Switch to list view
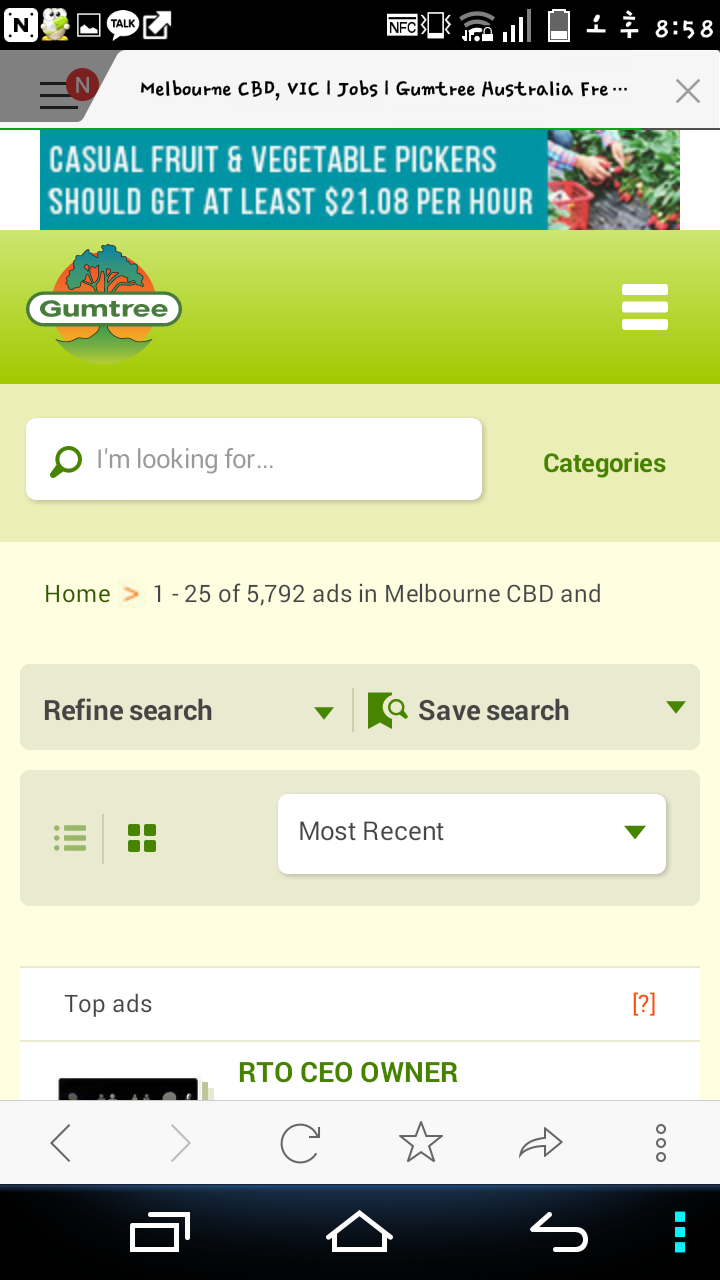Viewport: 720px width, 1280px height. 70,838
